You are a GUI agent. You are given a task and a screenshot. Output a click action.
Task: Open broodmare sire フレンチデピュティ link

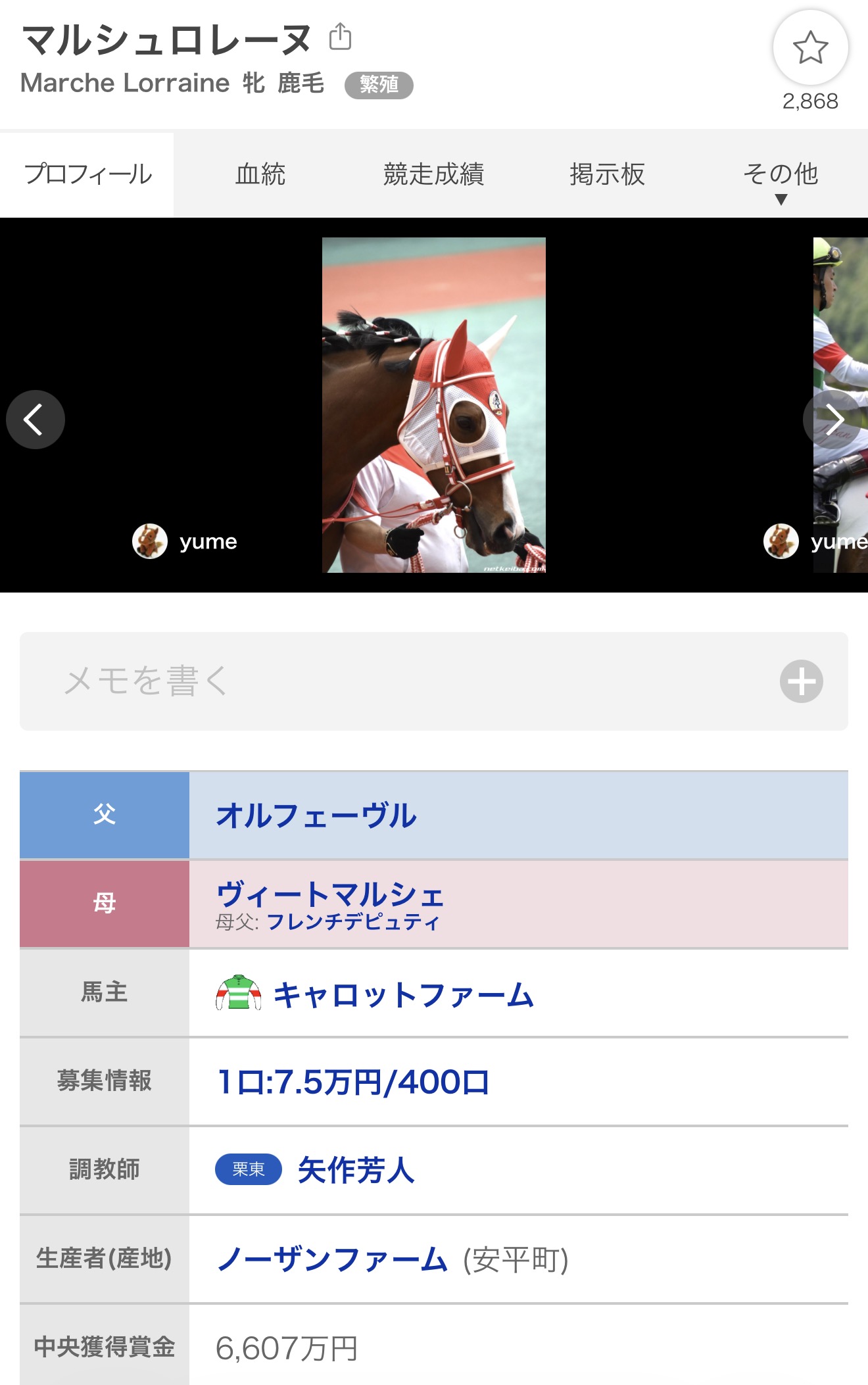(x=352, y=923)
